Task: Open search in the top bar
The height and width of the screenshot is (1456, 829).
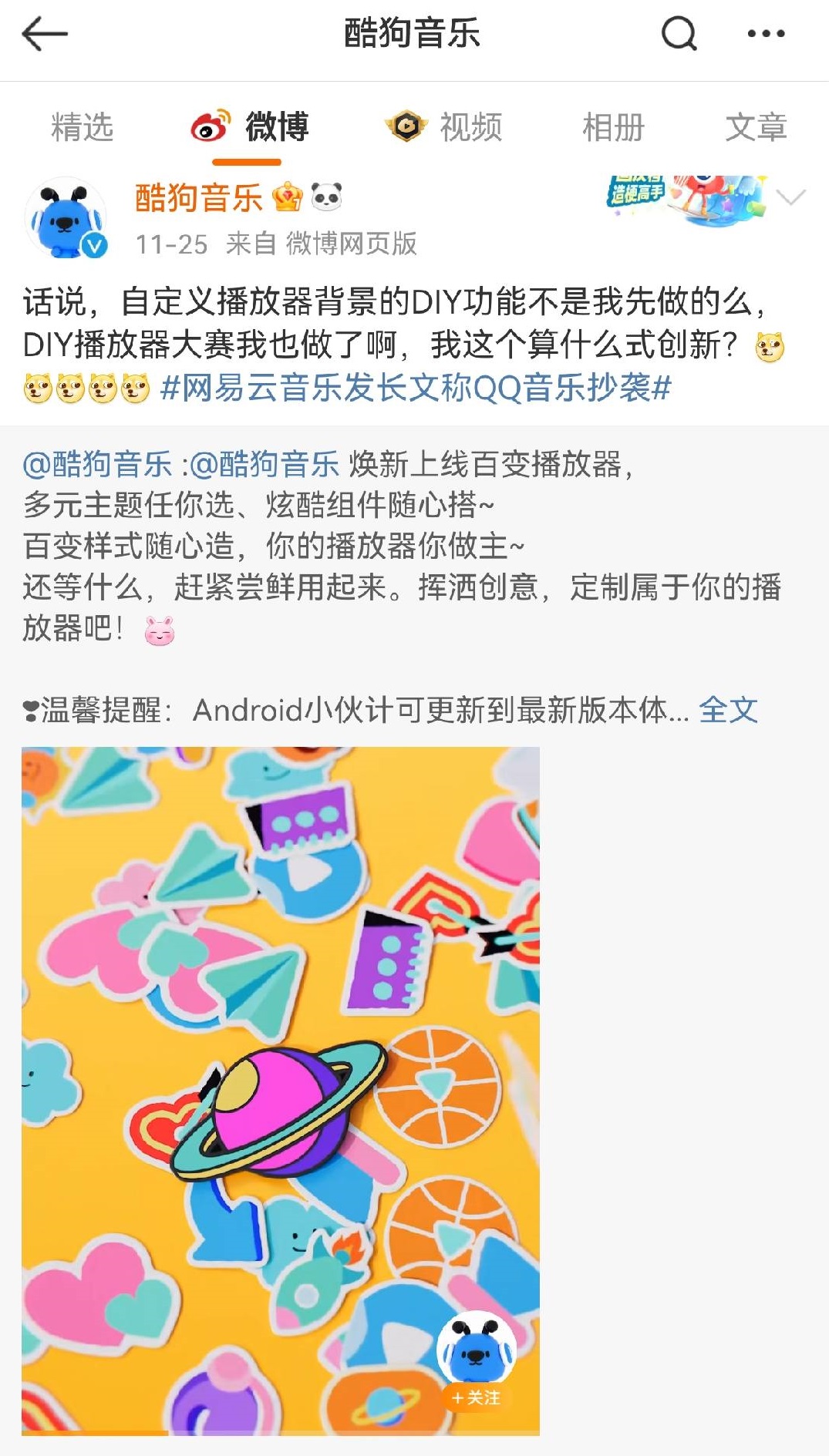Action: (679, 34)
